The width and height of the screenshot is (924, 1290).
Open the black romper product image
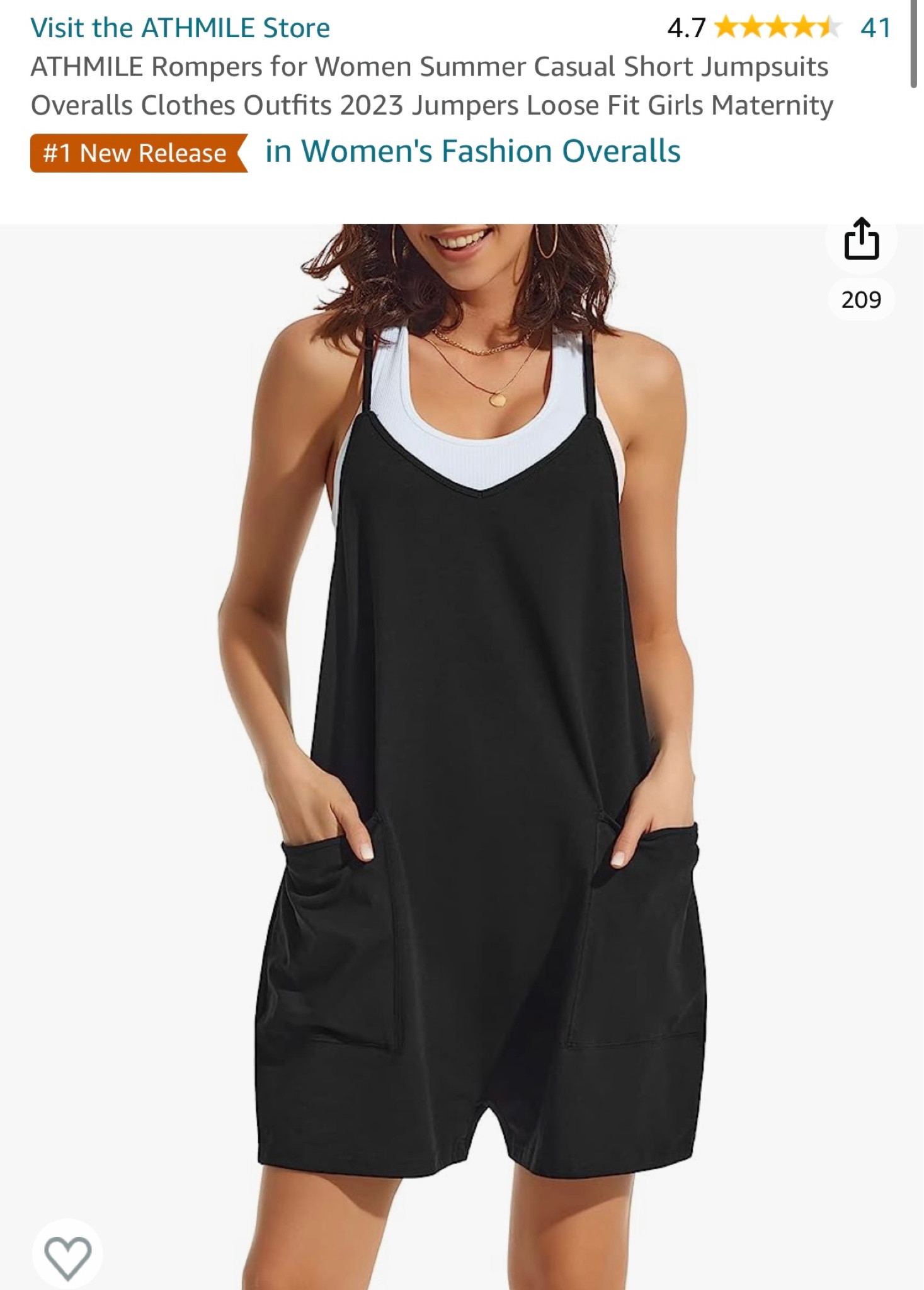[479, 756]
